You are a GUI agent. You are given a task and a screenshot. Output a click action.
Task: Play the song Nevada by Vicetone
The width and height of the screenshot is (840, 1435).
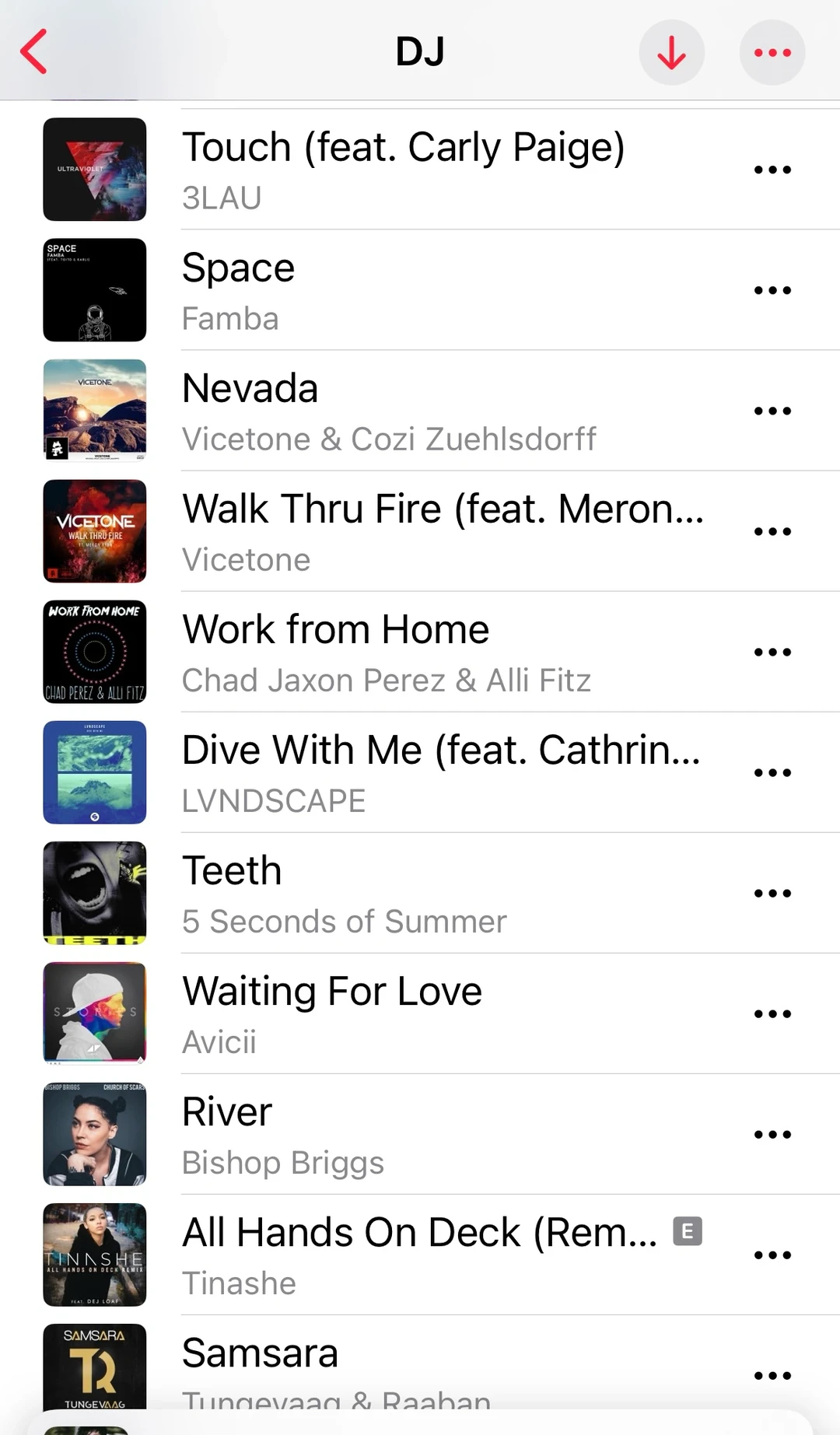pyautogui.click(x=389, y=410)
